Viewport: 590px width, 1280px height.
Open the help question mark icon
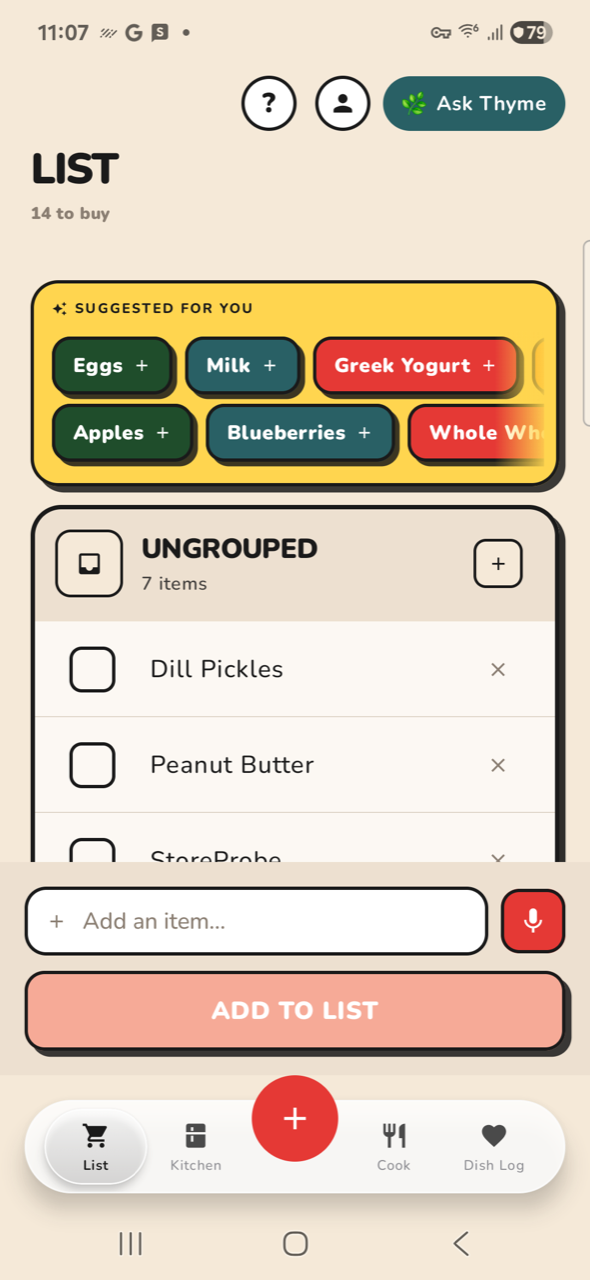[269, 103]
